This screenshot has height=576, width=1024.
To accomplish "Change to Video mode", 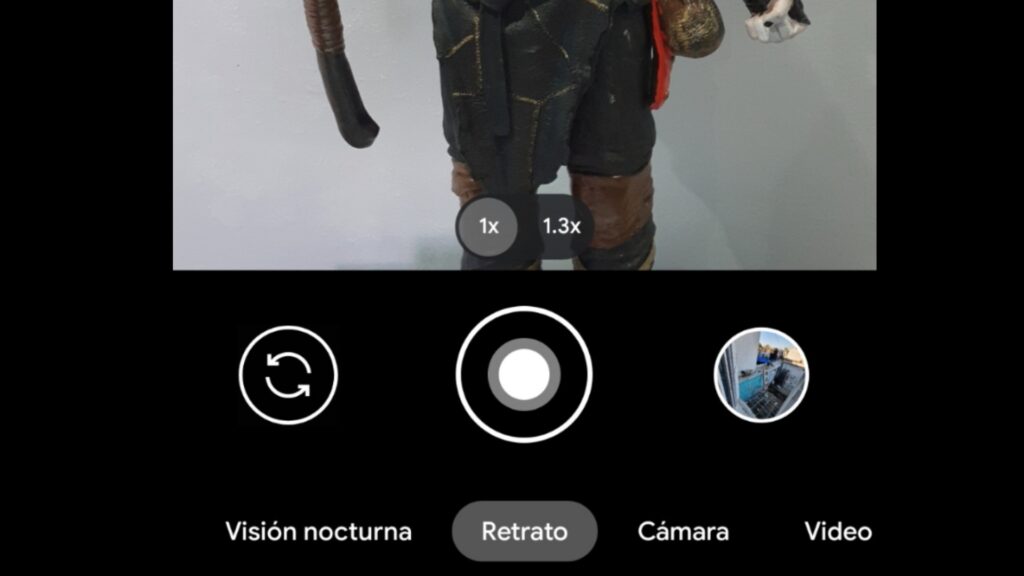I will (x=838, y=531).
